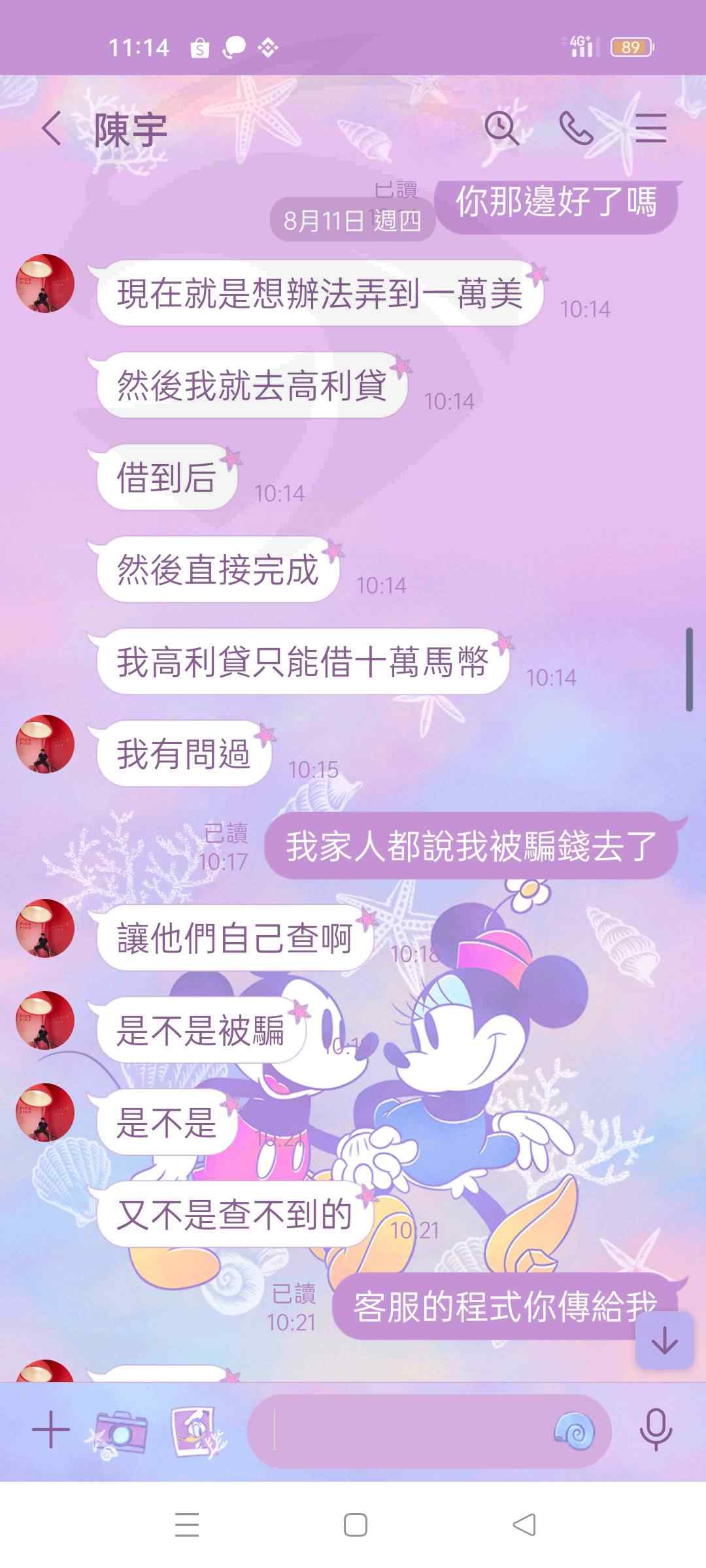
Task: Open recent apps from navigation bar
Action: 187,1526
